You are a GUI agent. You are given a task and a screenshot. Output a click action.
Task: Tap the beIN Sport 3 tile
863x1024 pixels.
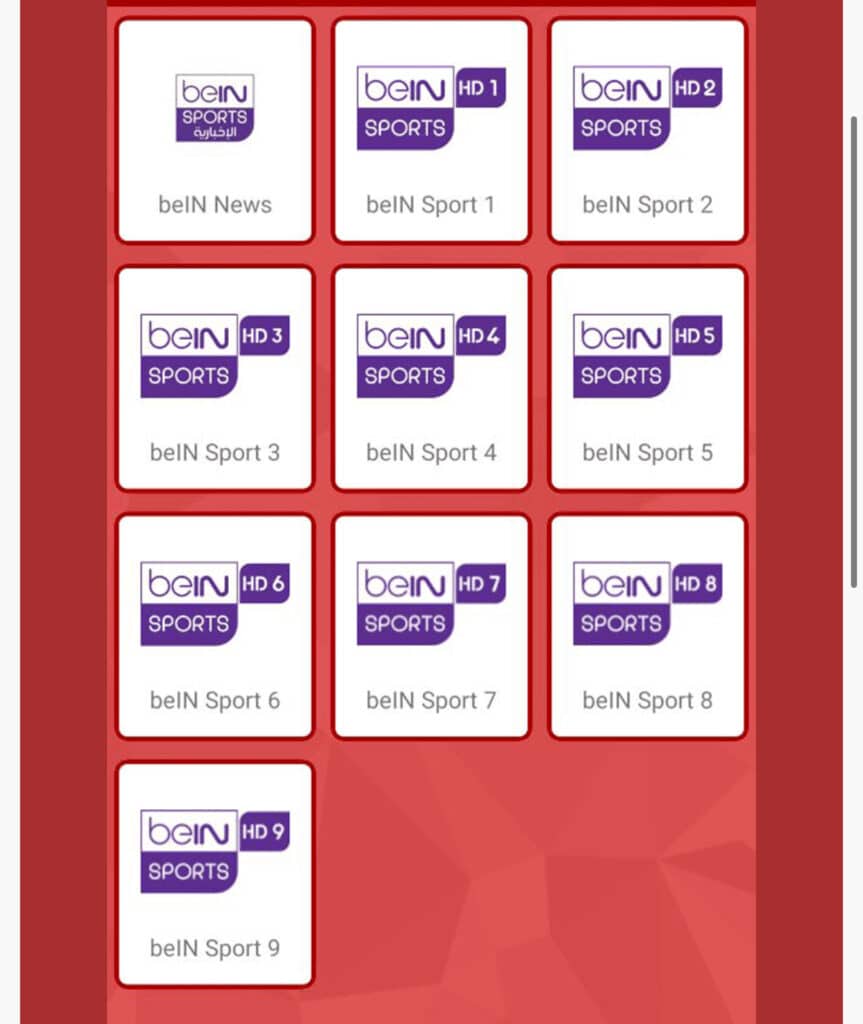[215, 378]
